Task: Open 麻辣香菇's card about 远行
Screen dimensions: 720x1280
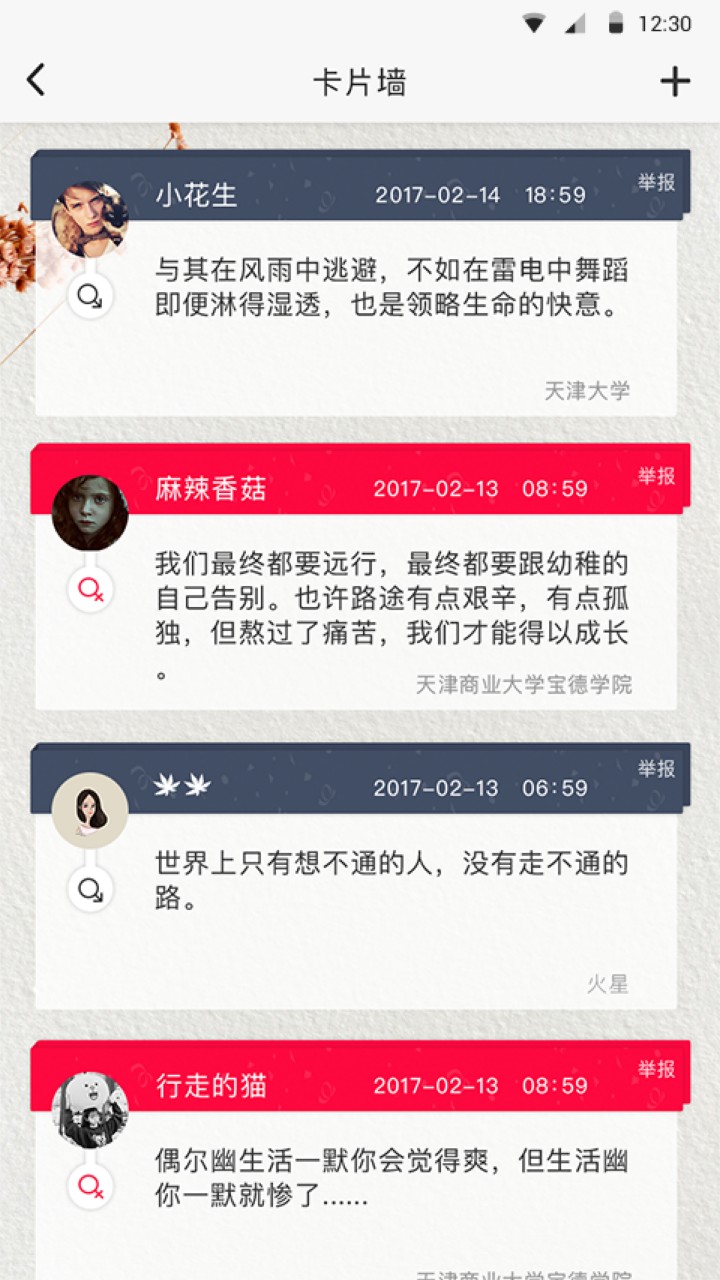Action: coord(392,600)
